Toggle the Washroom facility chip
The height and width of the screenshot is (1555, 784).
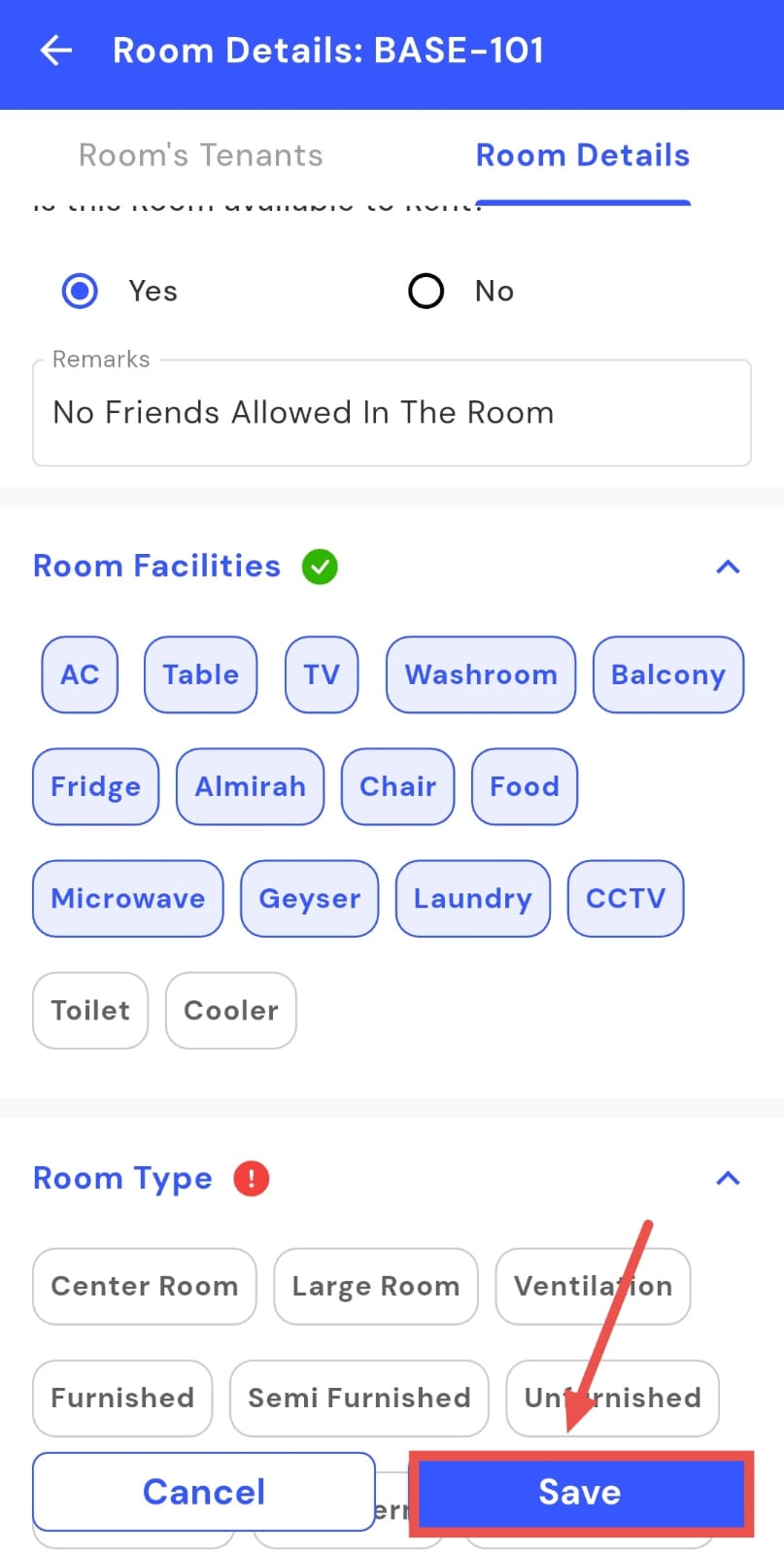tap(481, 674)
